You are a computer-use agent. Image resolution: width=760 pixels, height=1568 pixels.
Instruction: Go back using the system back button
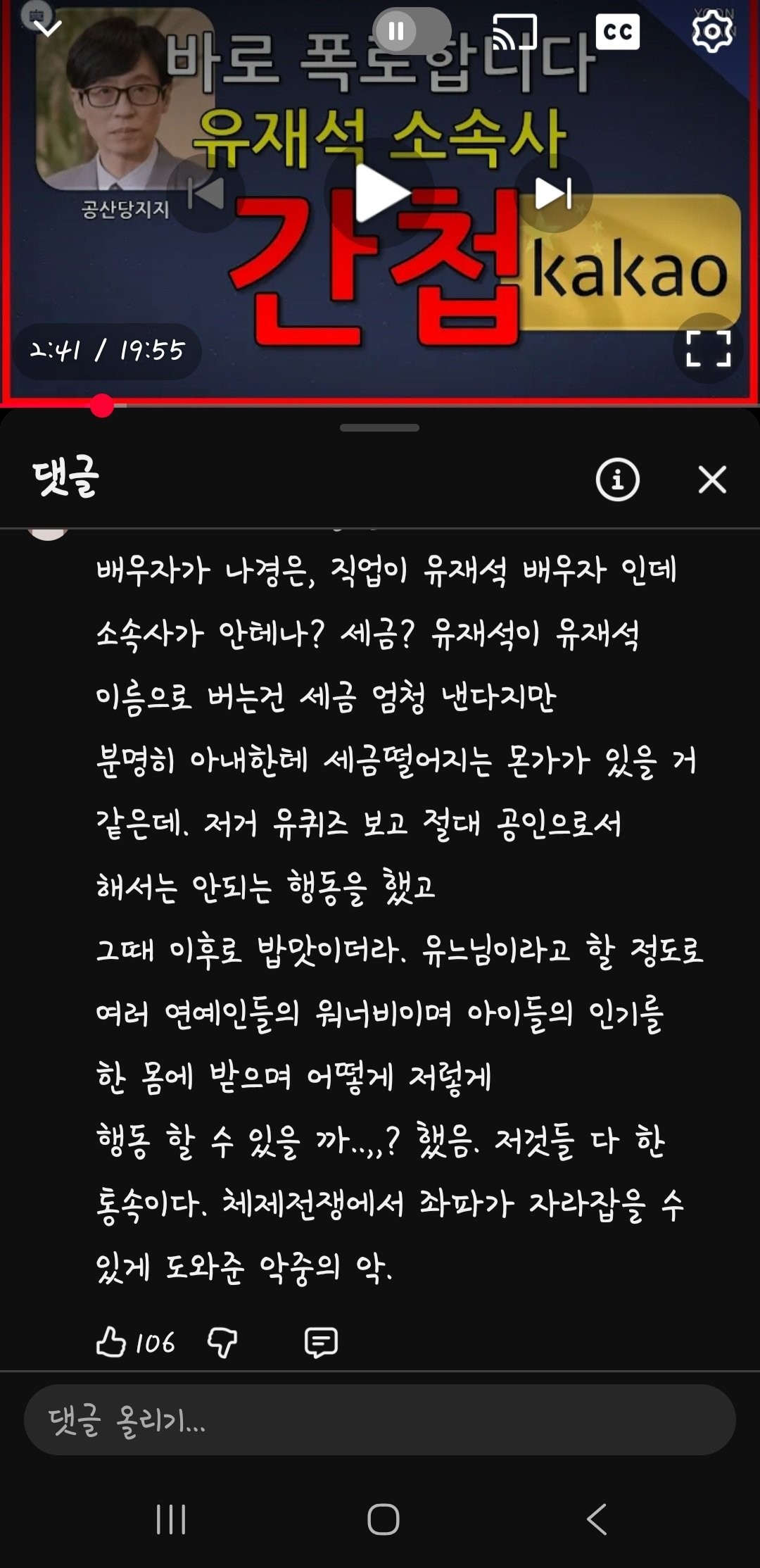tap(597, 1519)
